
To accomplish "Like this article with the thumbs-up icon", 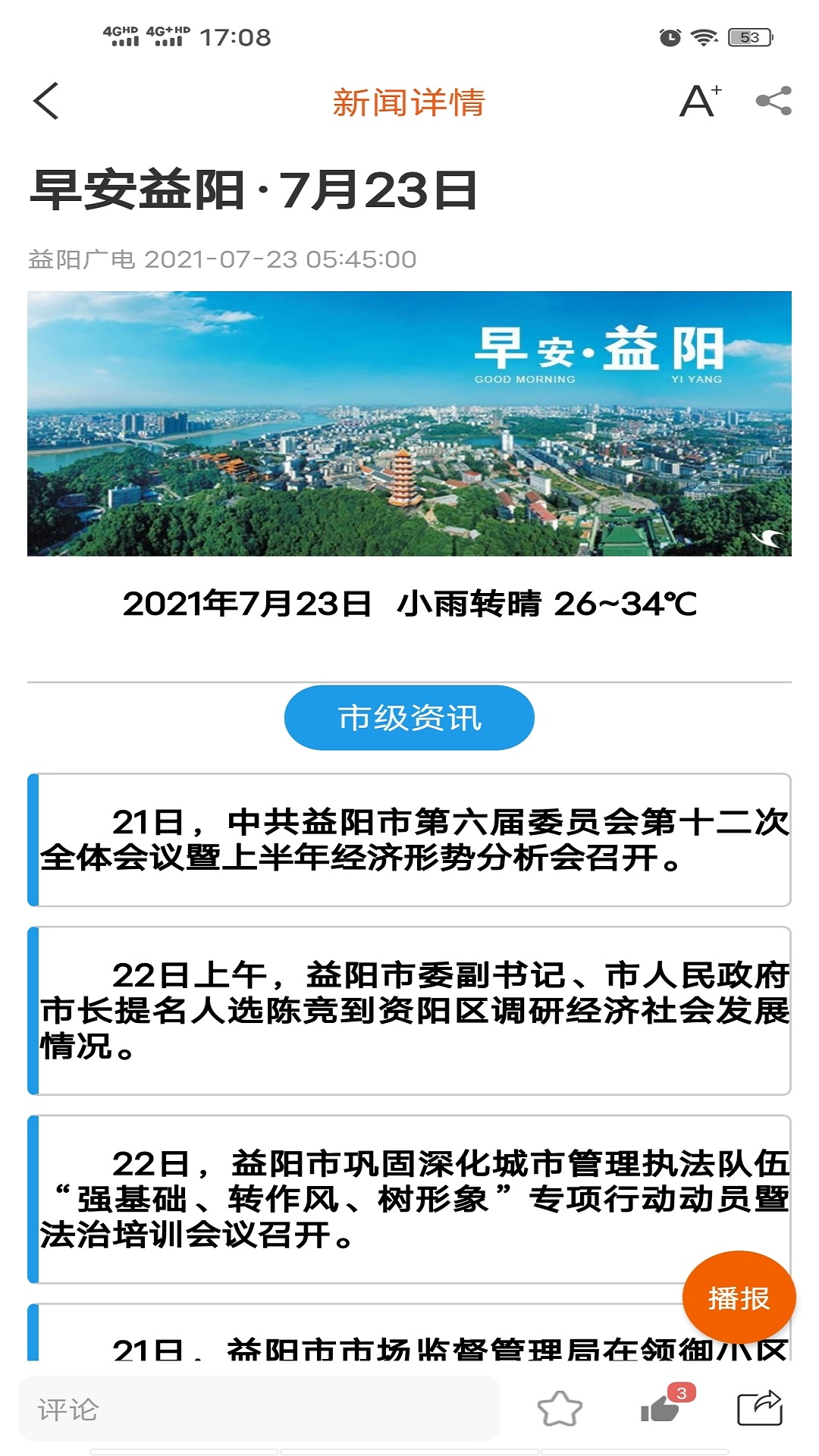I will click(x=661, y=1409).
